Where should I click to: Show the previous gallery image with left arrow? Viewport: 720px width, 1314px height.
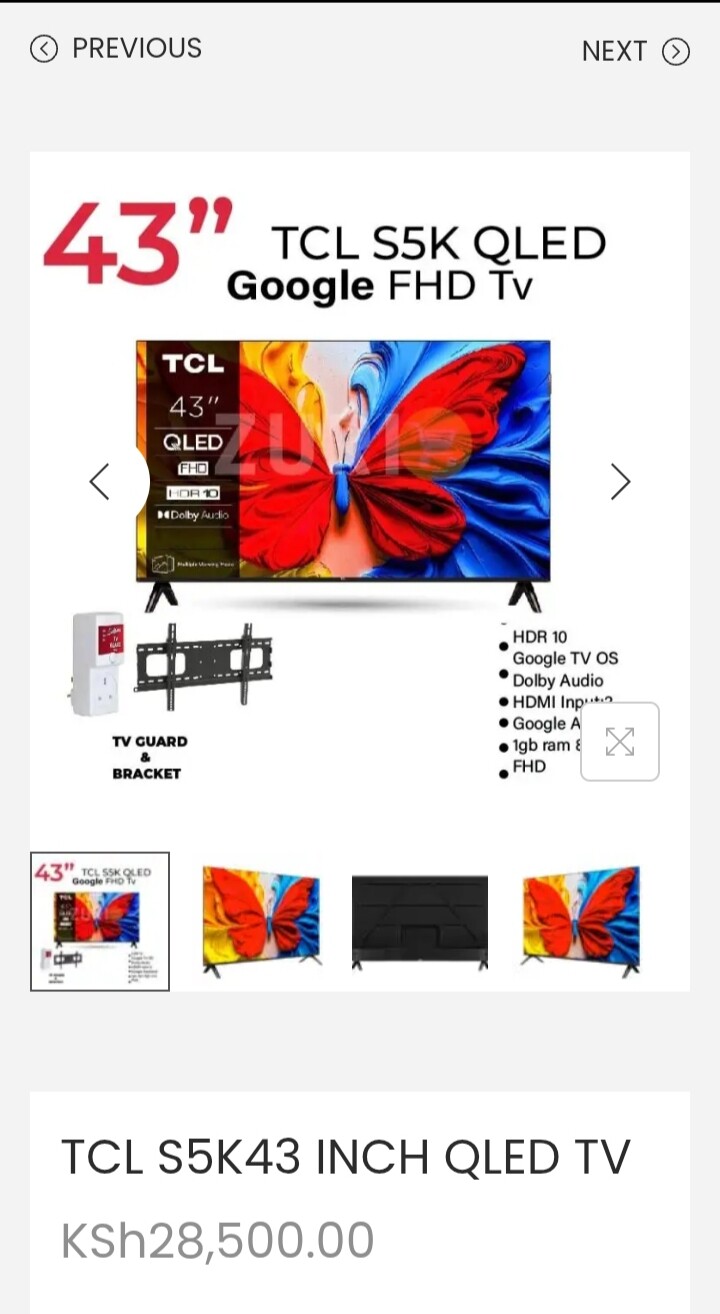[x=100, y=482]
